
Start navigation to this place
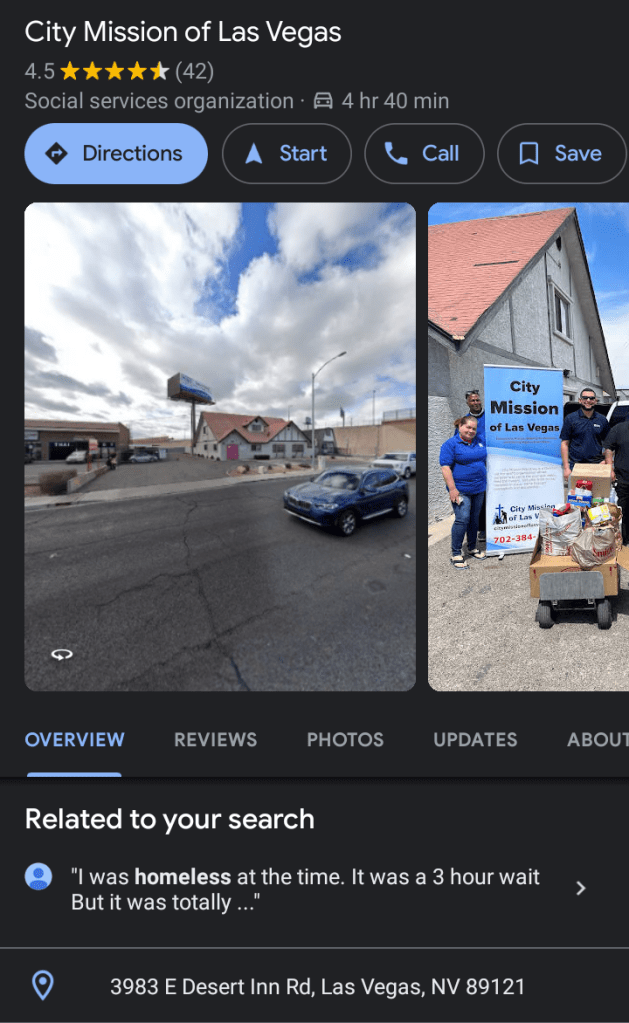tap(286, 154)
